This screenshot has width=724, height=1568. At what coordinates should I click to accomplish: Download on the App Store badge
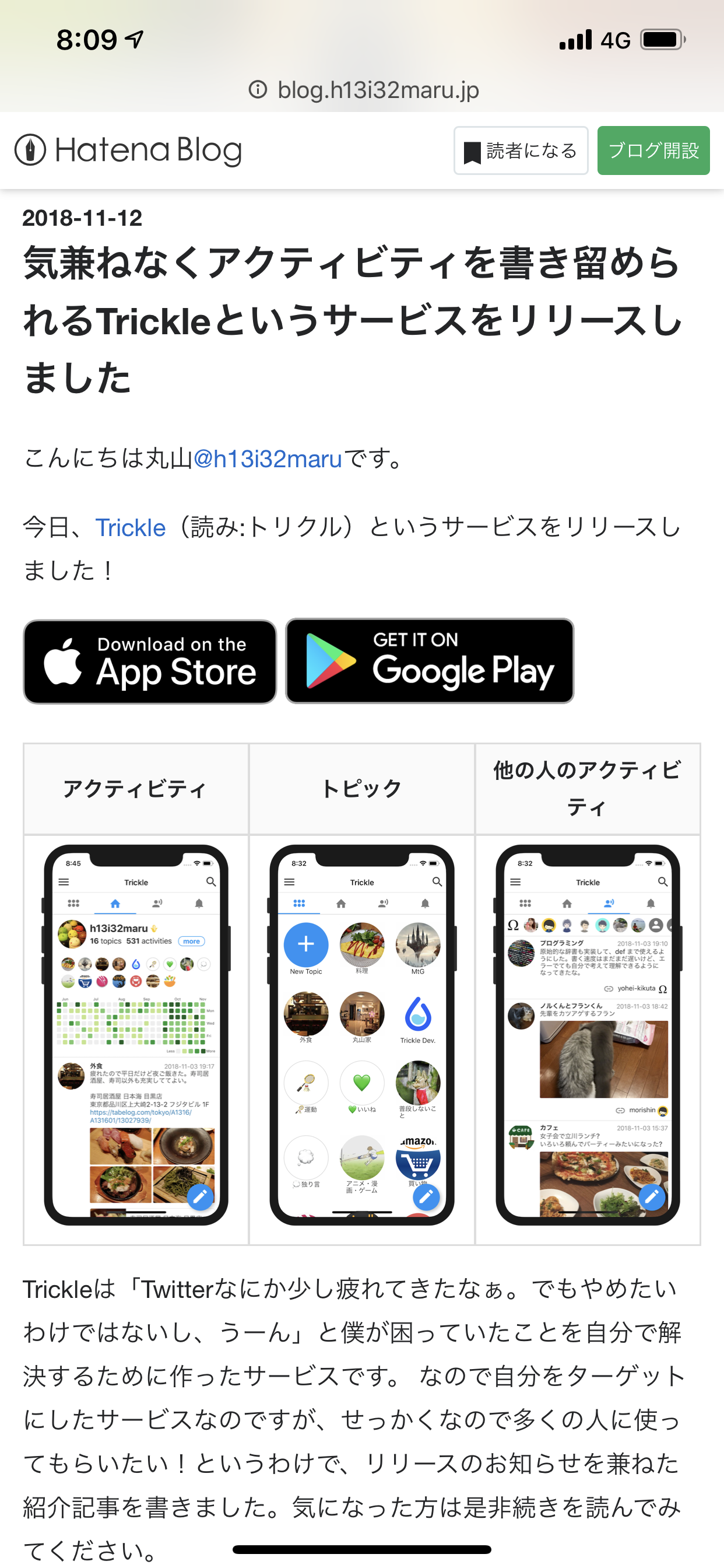pyautogui.click(x=150, y=662)
